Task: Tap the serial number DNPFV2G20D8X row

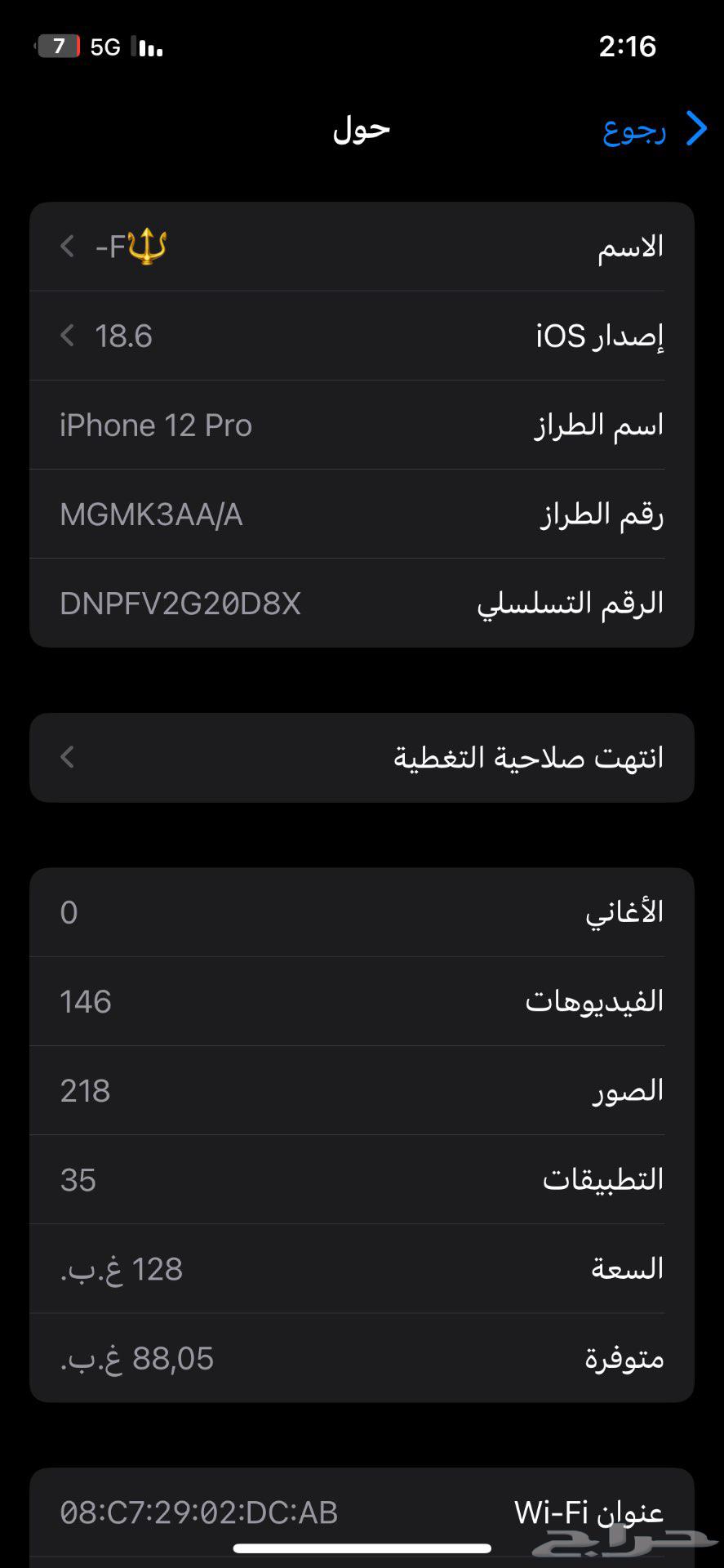Action: pyautogui.click(x=362, y=603)
